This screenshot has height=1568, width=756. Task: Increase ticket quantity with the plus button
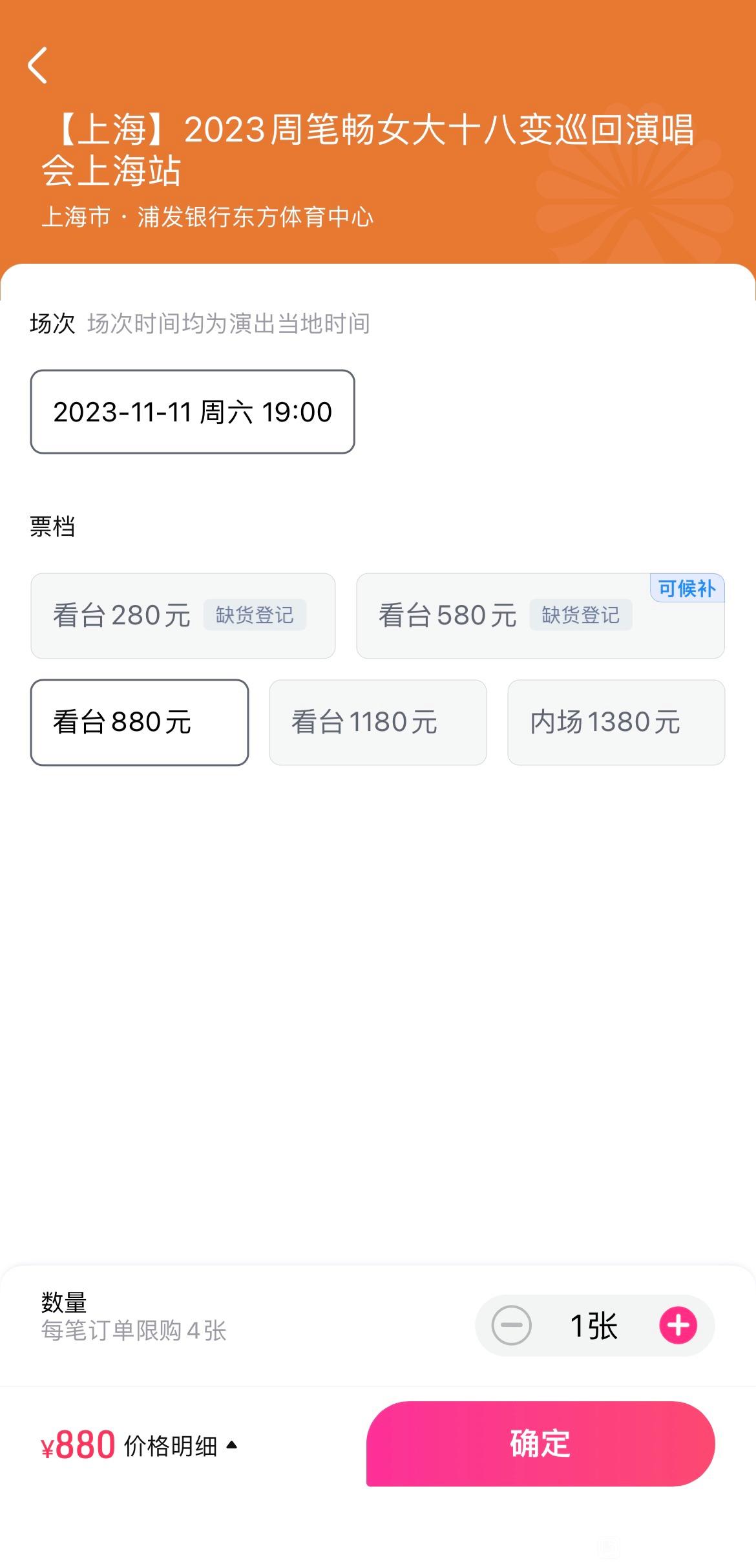[678, 1326]
